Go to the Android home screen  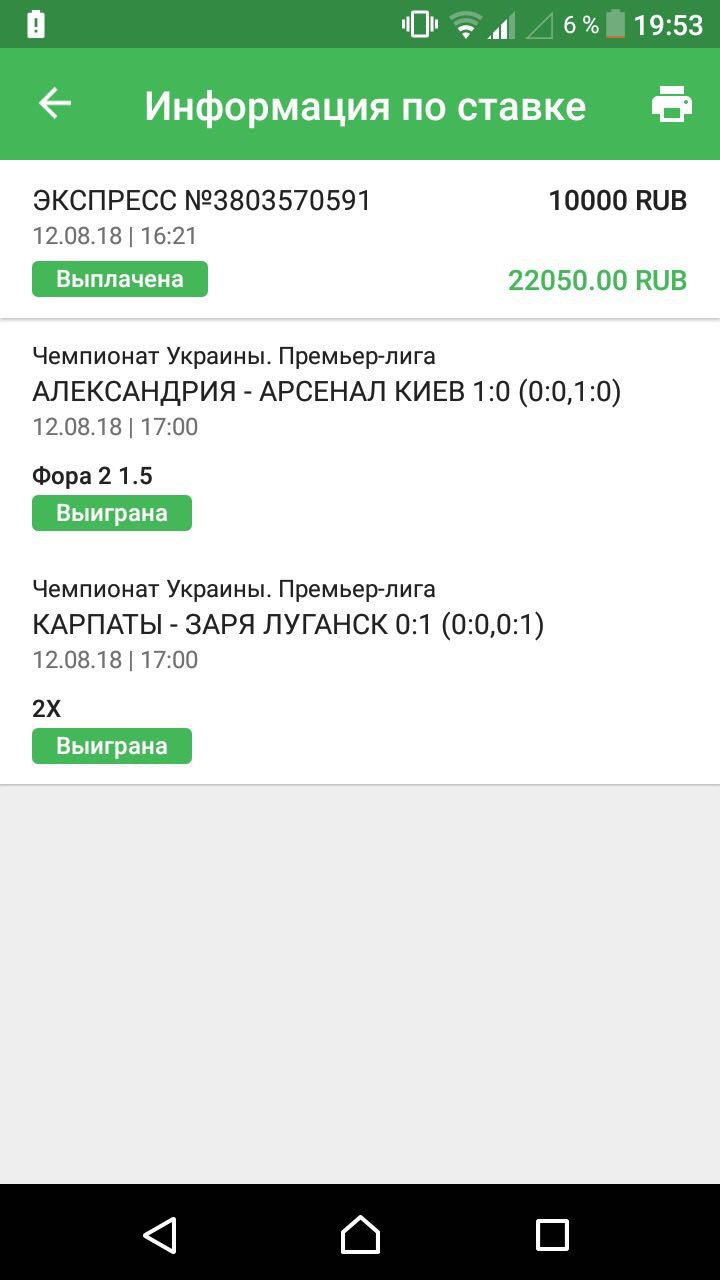coord(360,1234)
